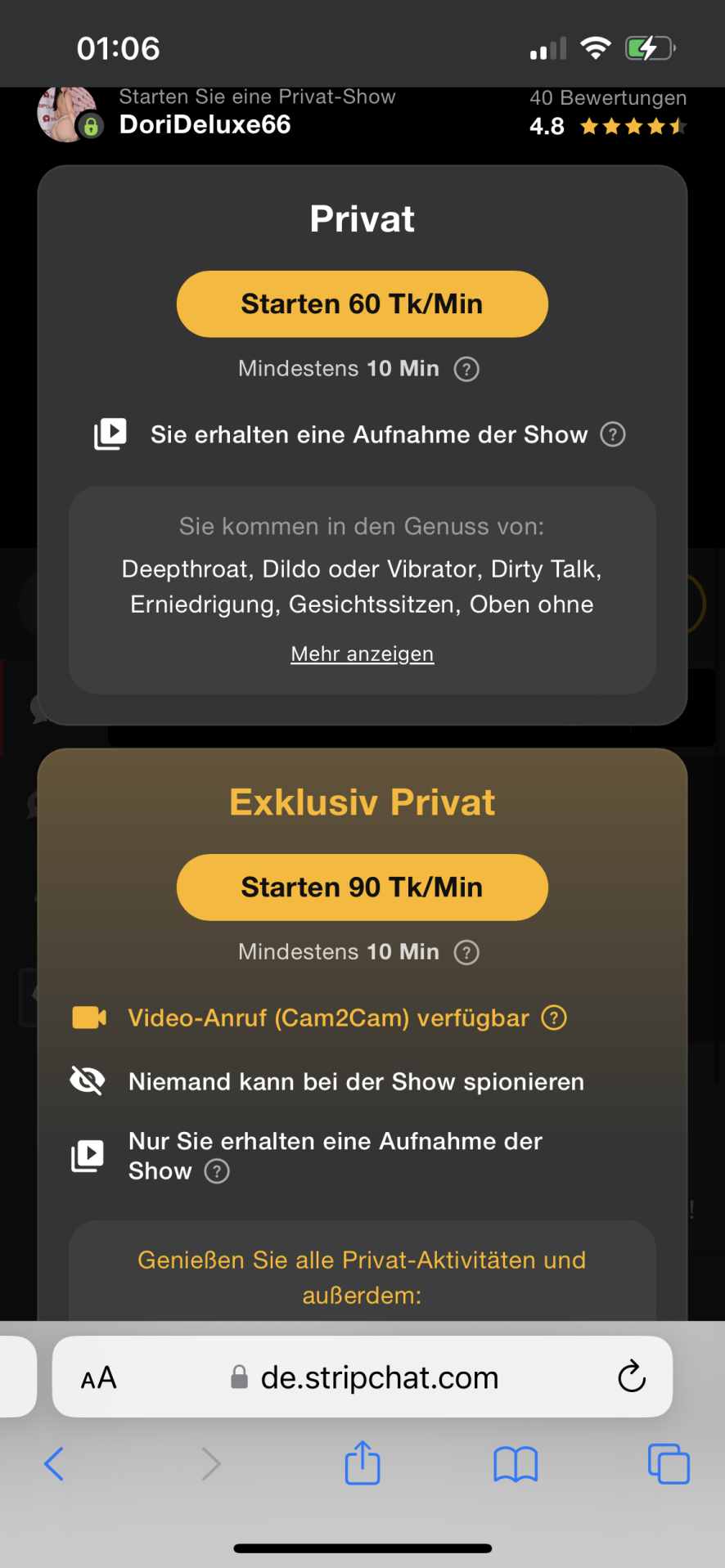
Task: Open help for Nur Sie erhalten Aufnahme
Action: pos(217,1171)
